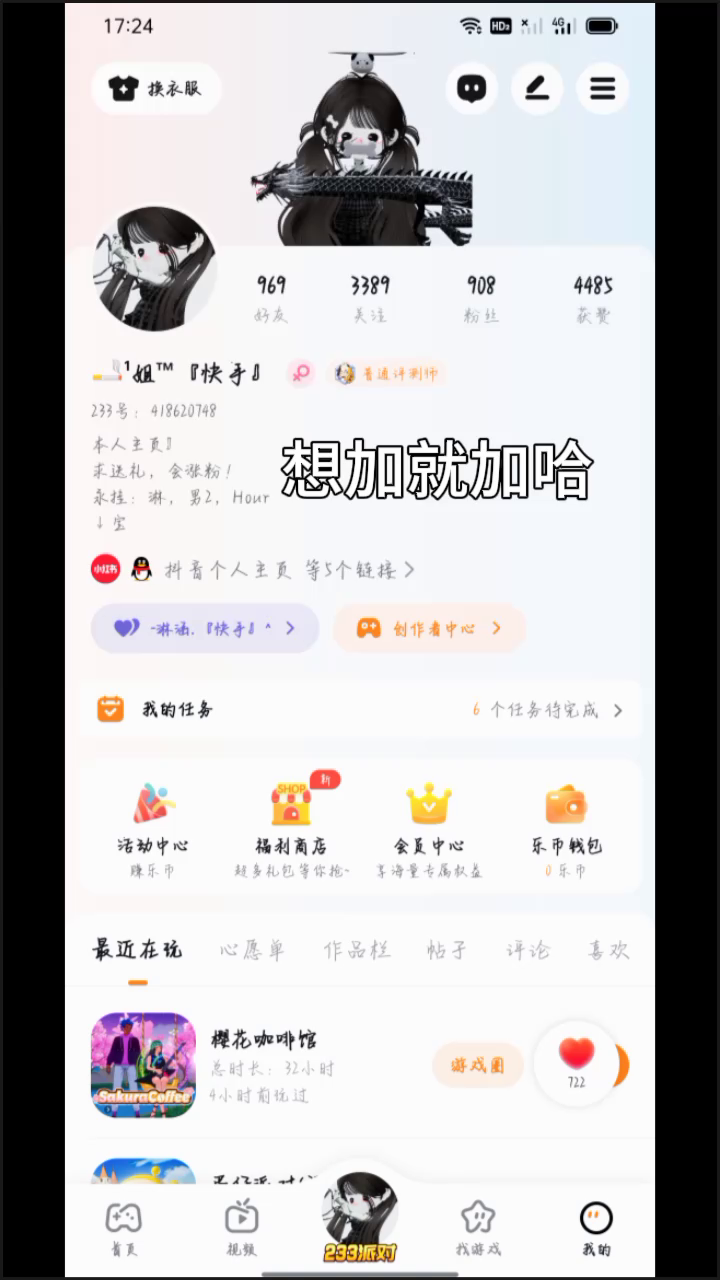View the 好友 friends list
This screenshot has height=1280, width=720.
point(271,298)
